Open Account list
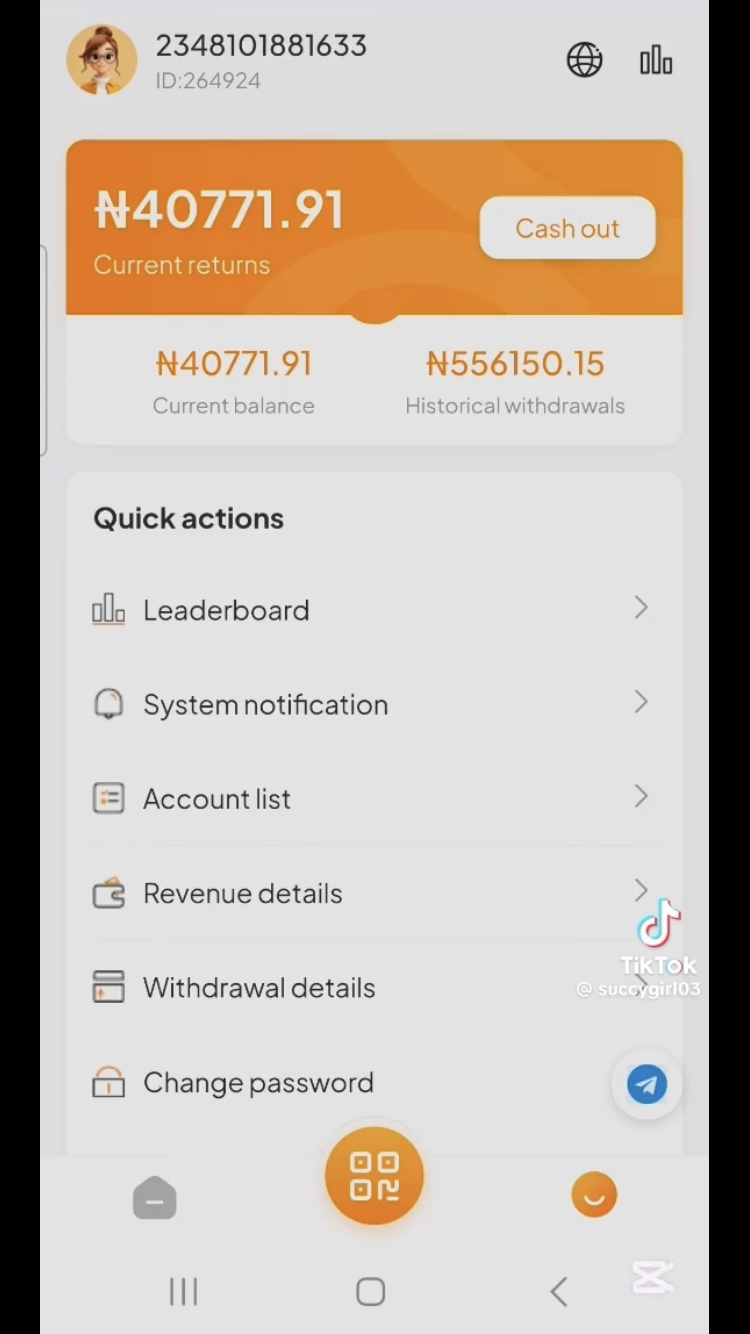This screenshot has width=750, height=1334. point(370,799)
